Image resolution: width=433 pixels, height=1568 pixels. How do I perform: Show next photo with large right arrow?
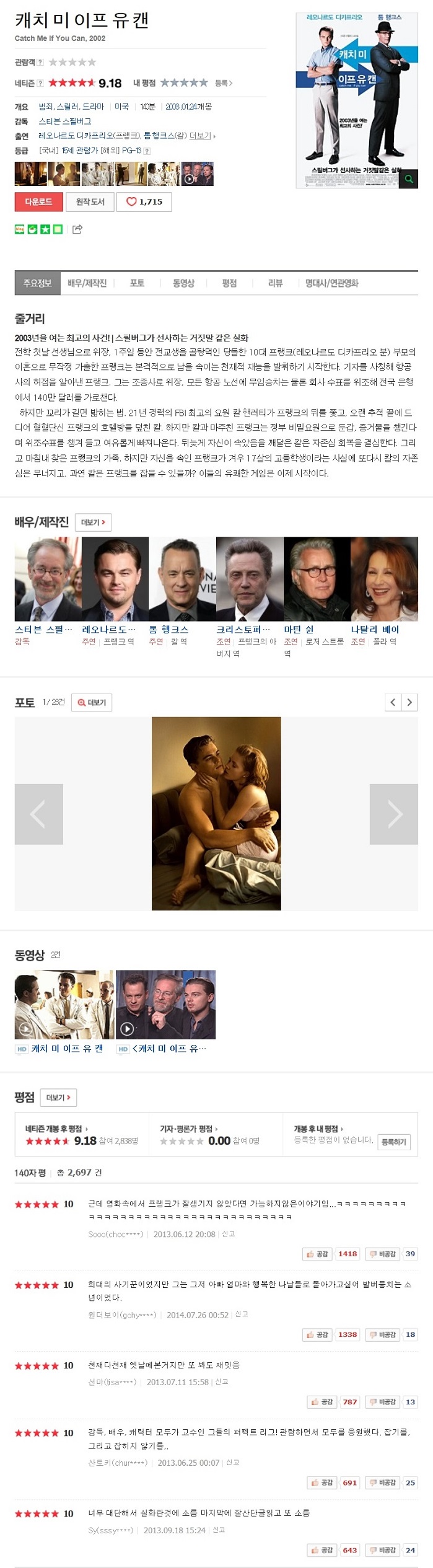394,814
